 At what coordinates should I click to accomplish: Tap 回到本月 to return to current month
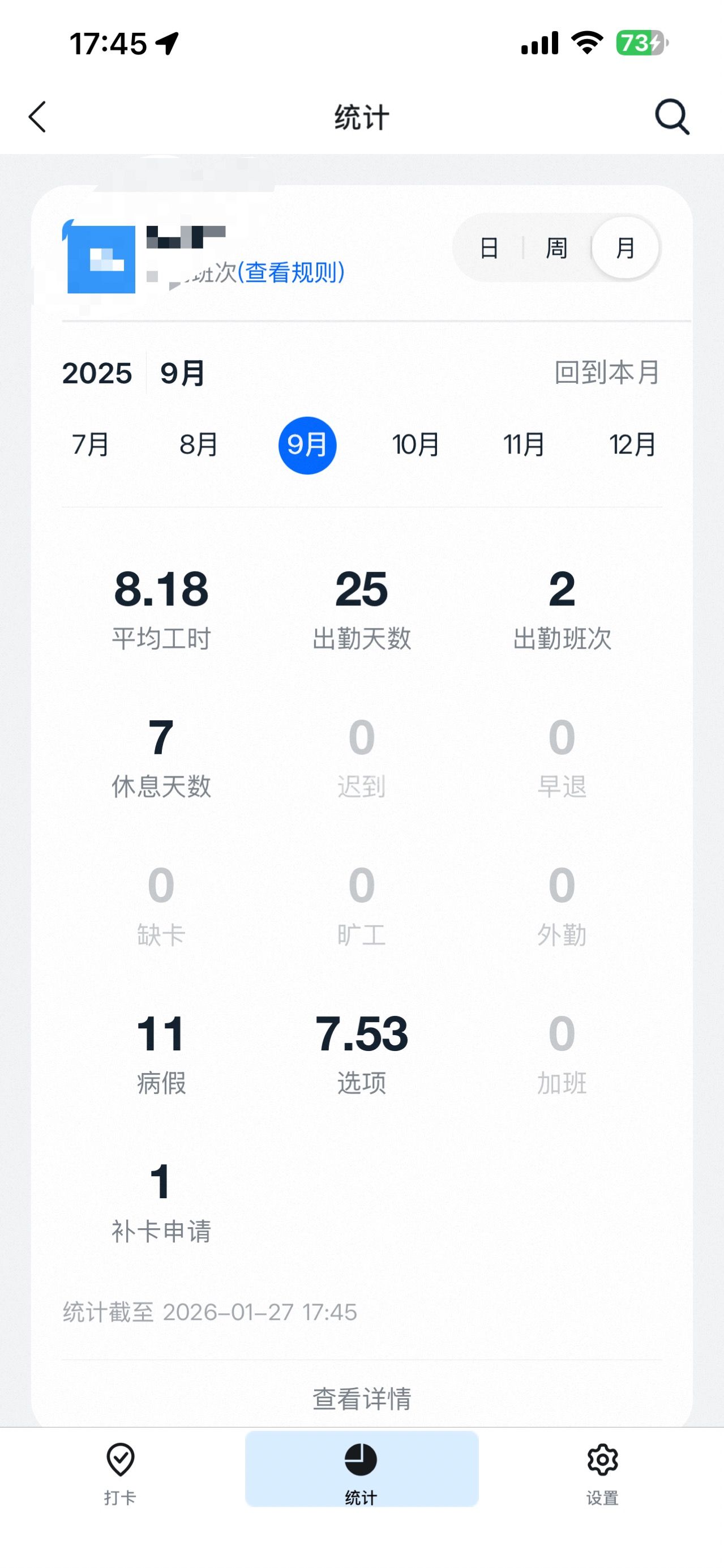point(607,373)
